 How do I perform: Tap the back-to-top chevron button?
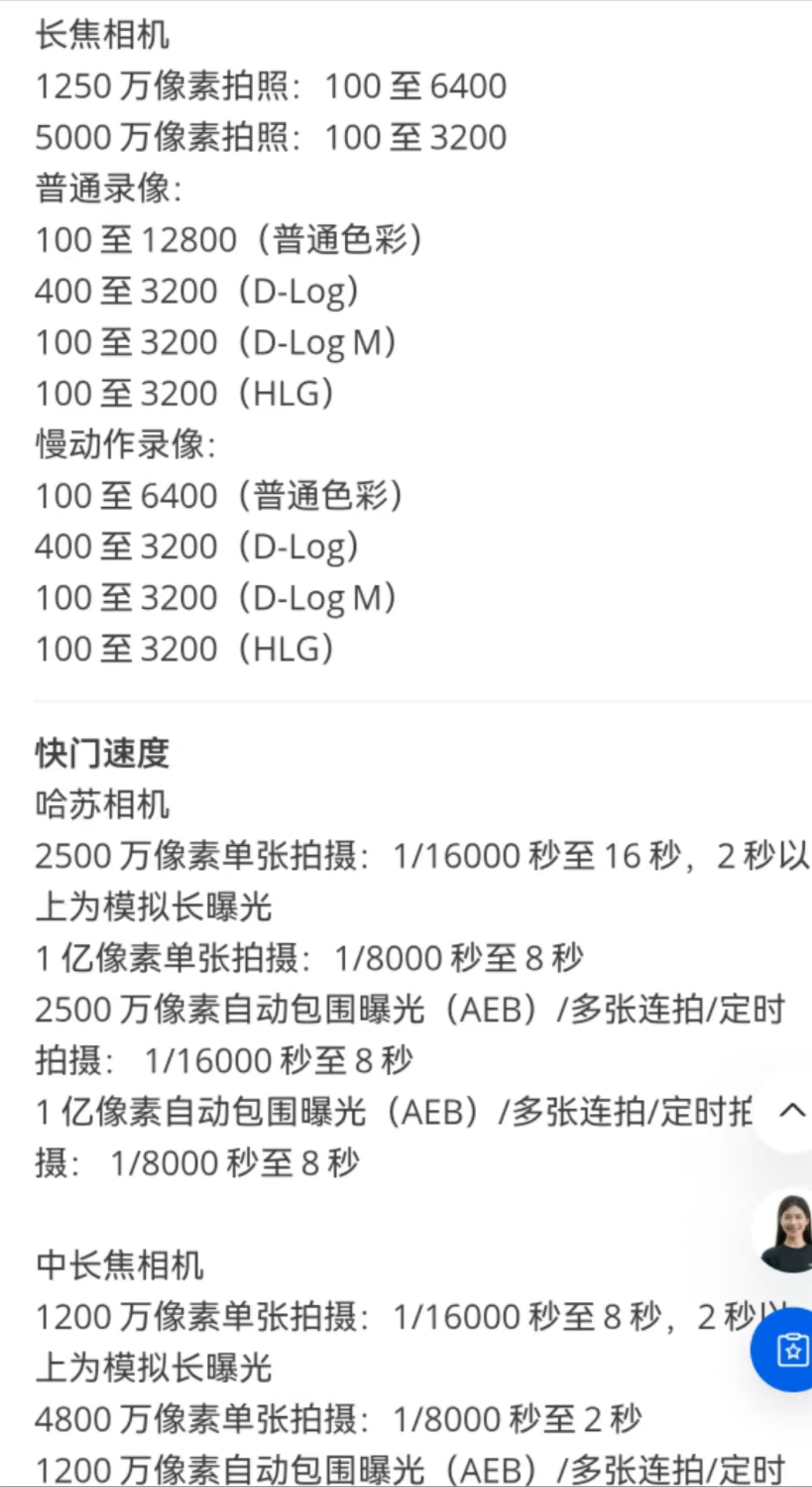click(x=792, y=1110)
